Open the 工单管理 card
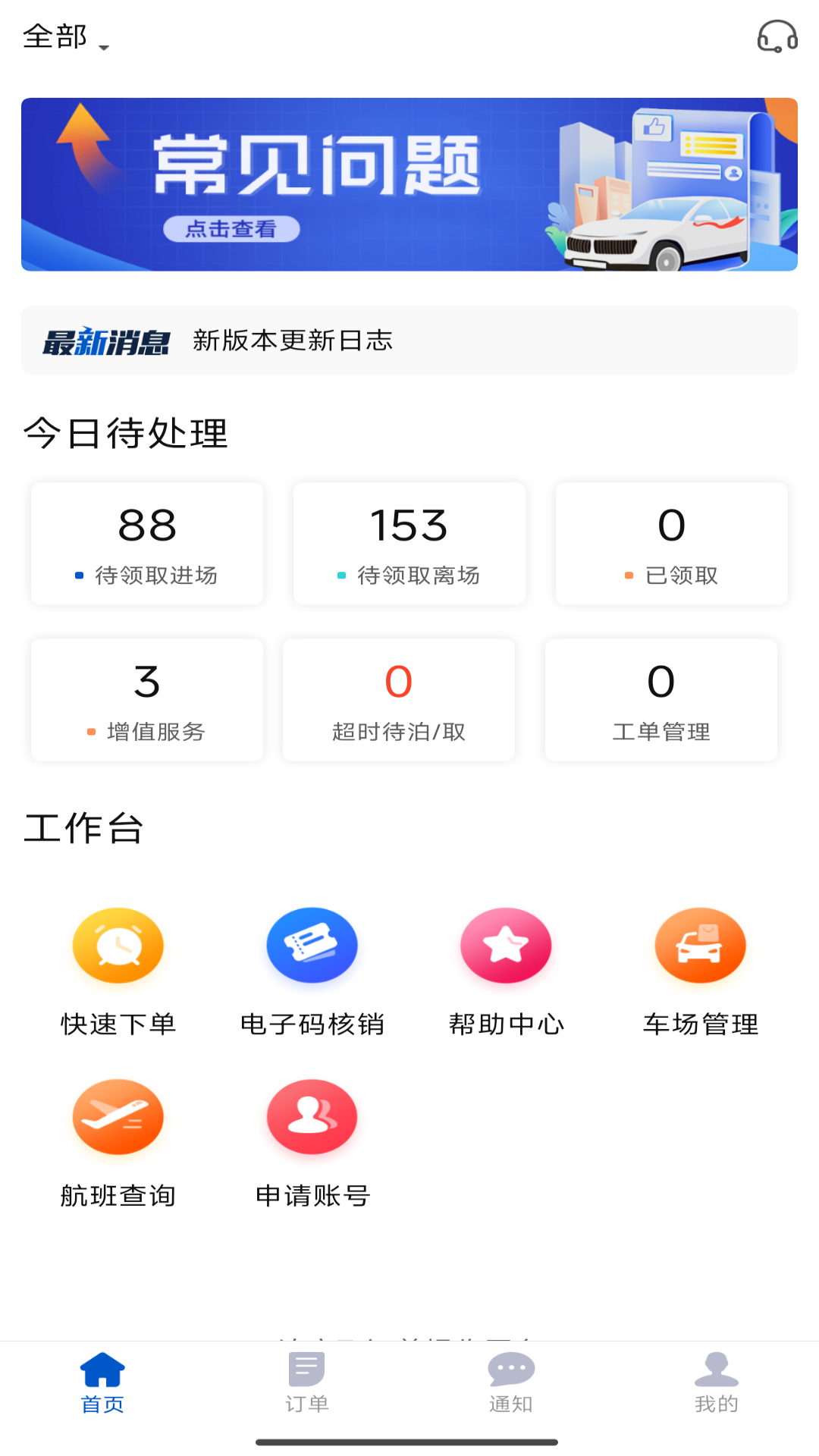Screen dimensions: 819x1456 click(x=661, y=699)
